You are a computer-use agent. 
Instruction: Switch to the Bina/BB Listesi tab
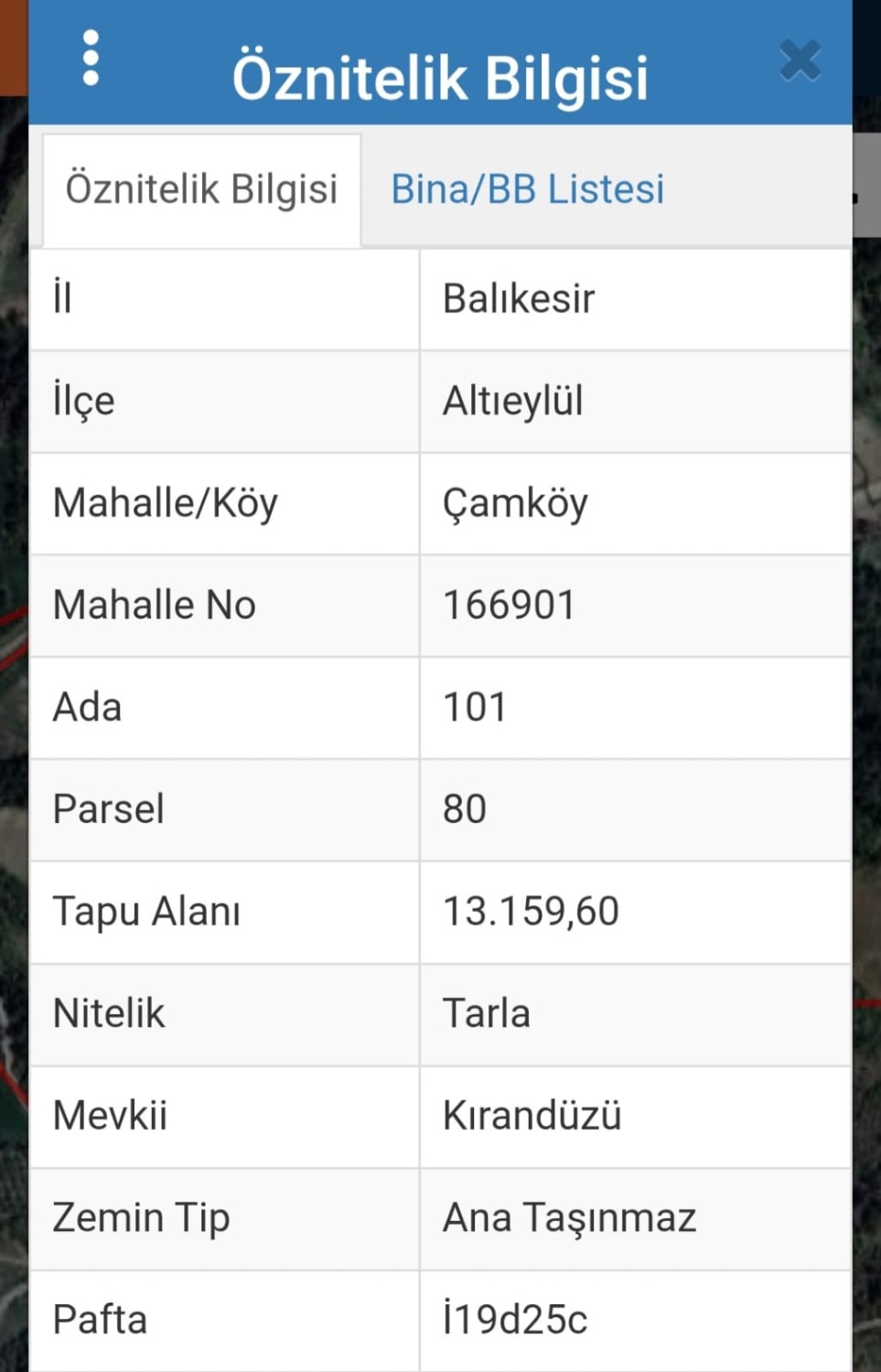click(x=528, y=189)
